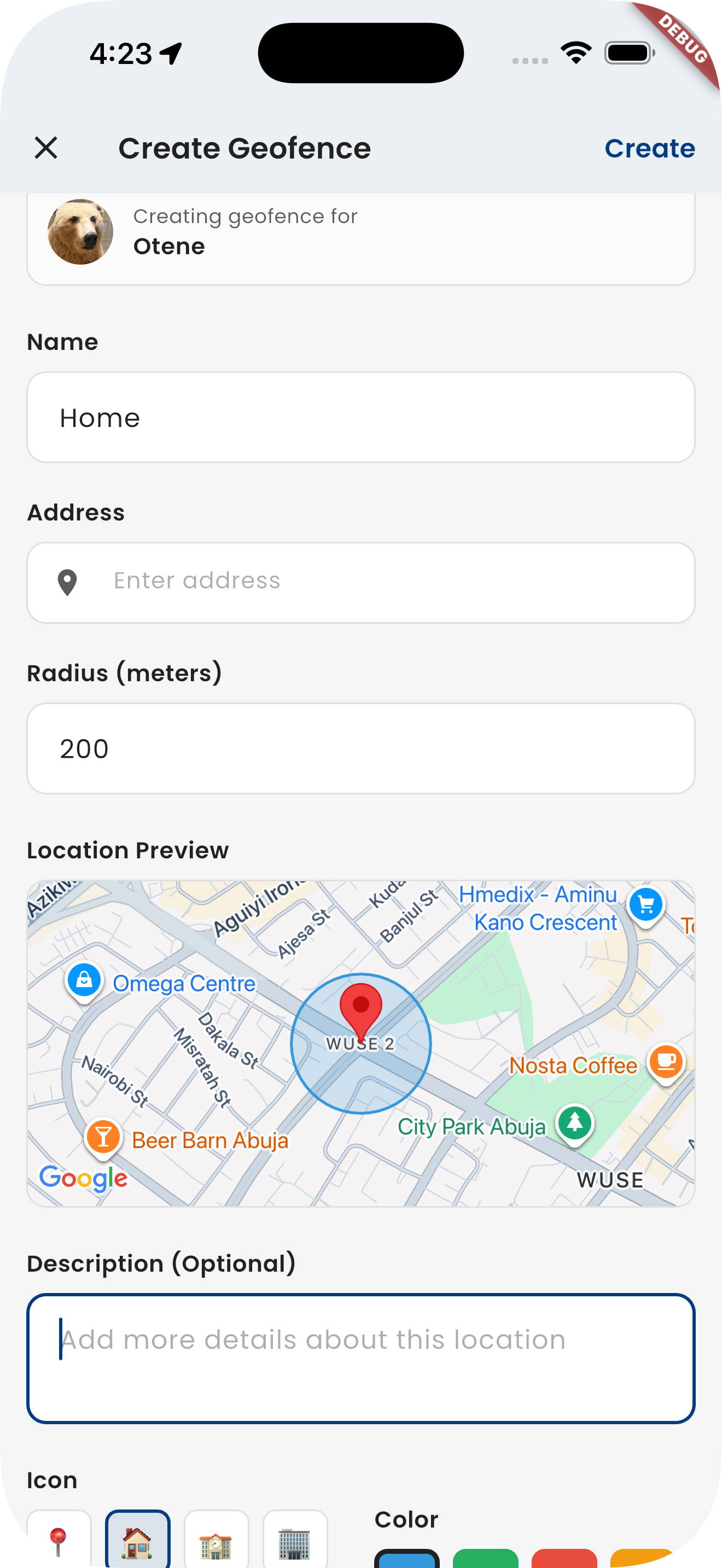Click the tree marker at City Park Abuja
Viewport: 722px width, 1568px height.
click(x=573, y=1124)
